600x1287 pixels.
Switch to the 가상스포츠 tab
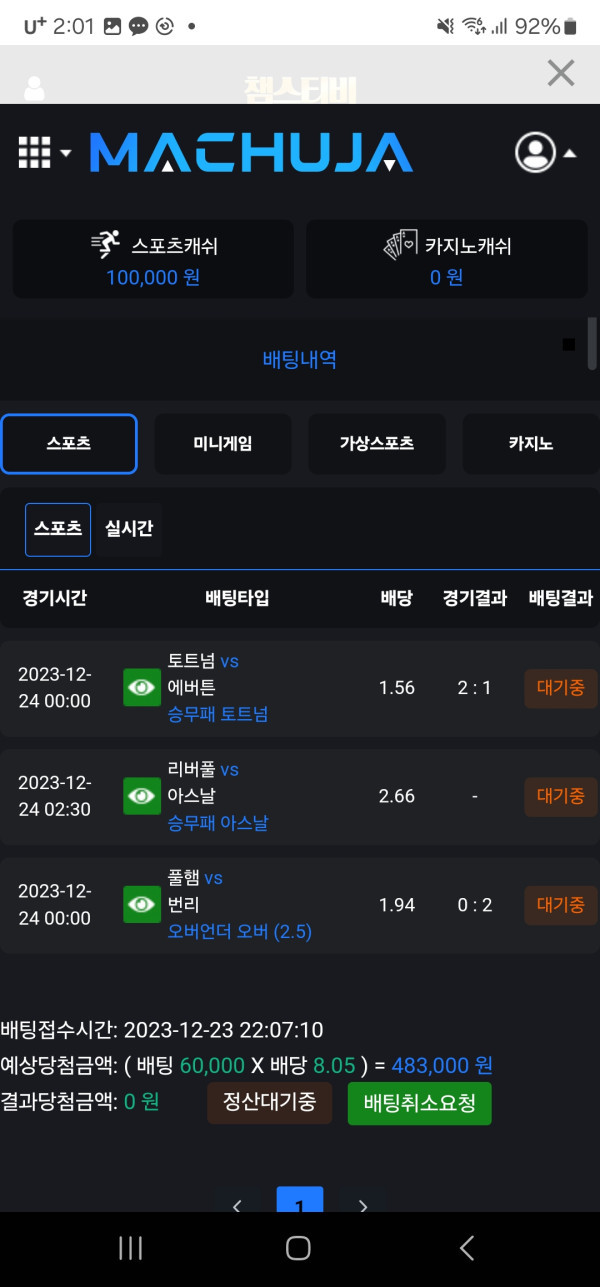coord(377,443)
